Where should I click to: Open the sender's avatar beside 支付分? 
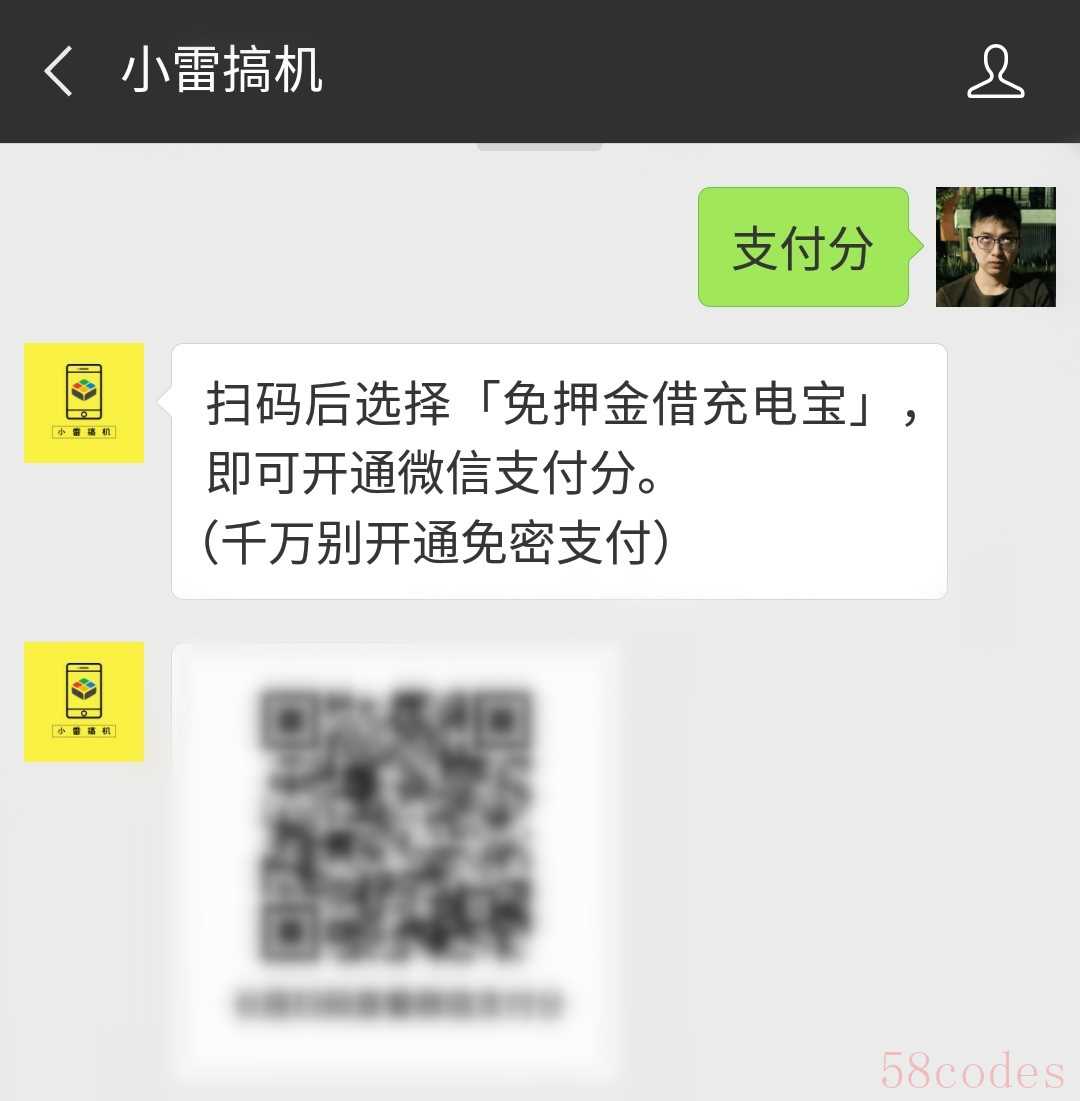[995, 247]
